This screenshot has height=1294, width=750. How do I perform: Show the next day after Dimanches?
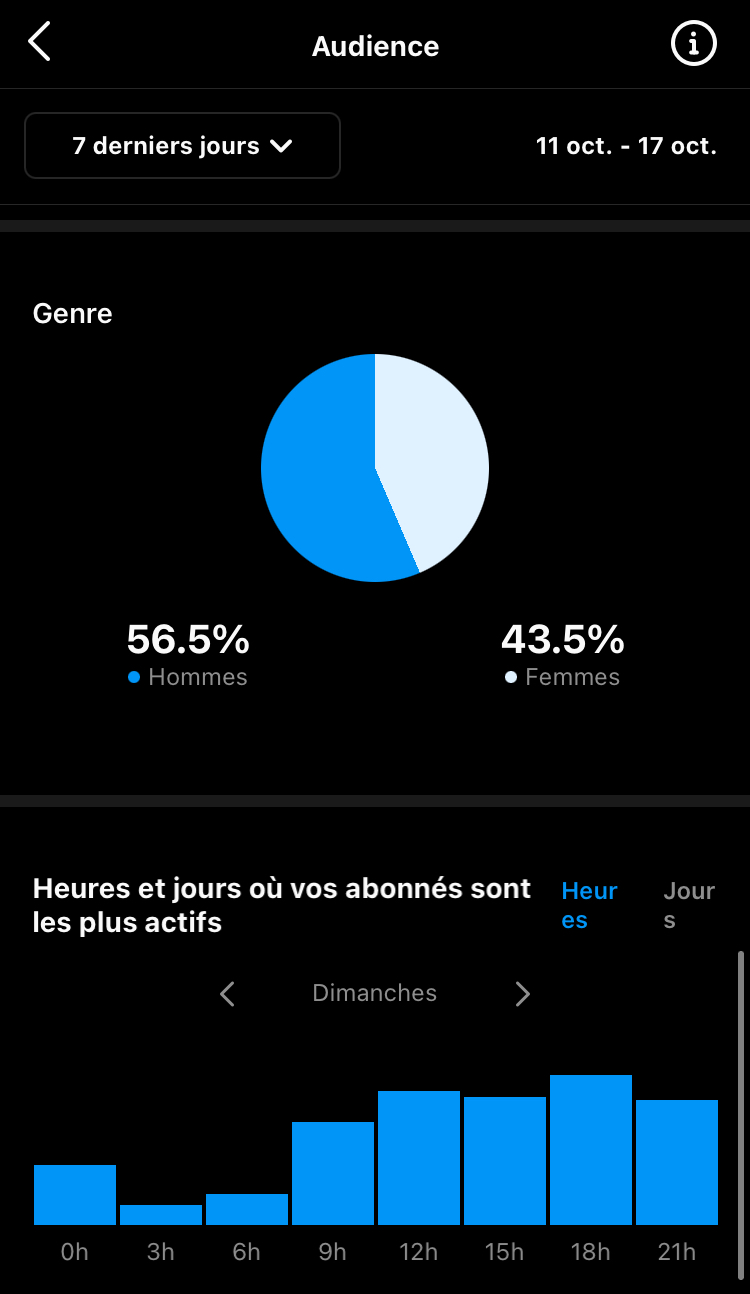pos(522,993)
